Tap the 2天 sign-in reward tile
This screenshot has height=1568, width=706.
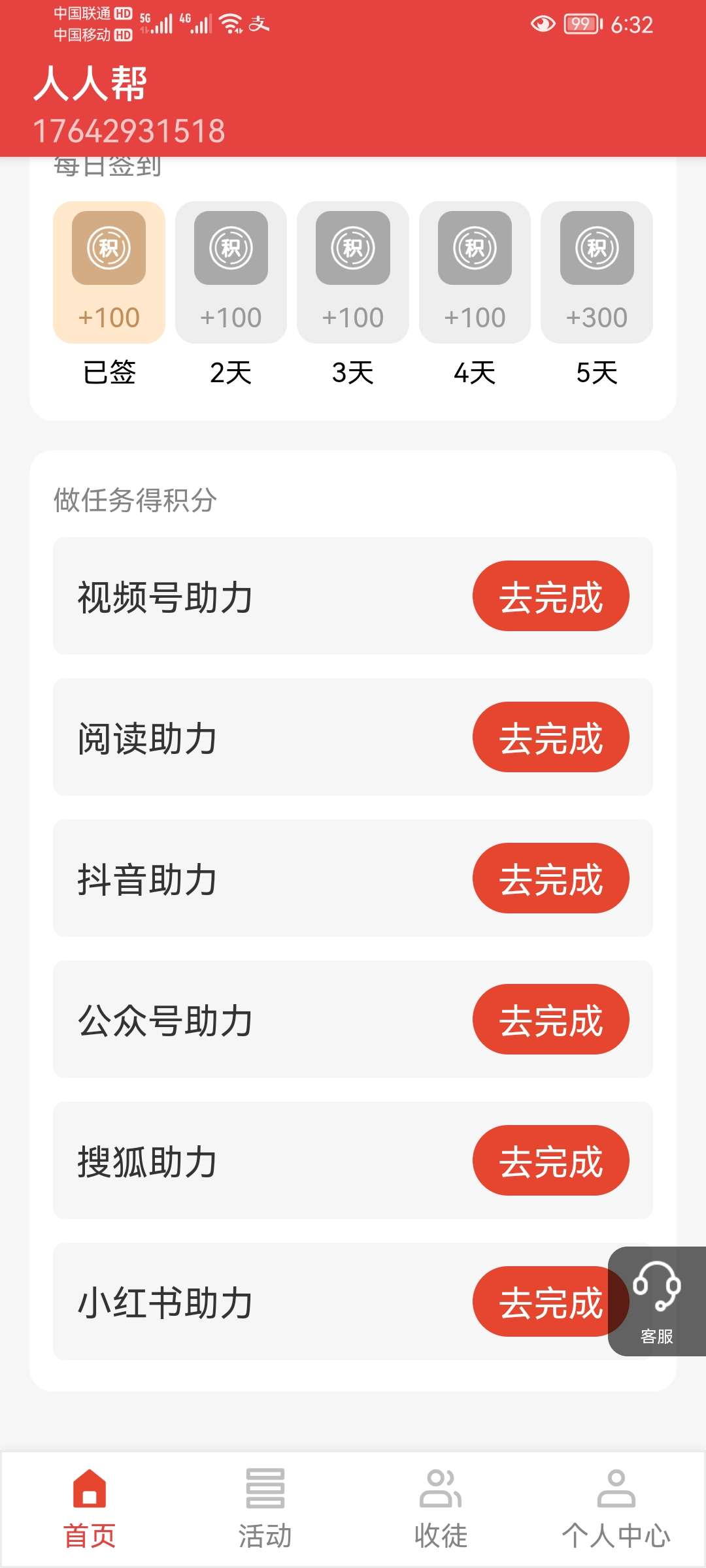(x=231, y=272)
